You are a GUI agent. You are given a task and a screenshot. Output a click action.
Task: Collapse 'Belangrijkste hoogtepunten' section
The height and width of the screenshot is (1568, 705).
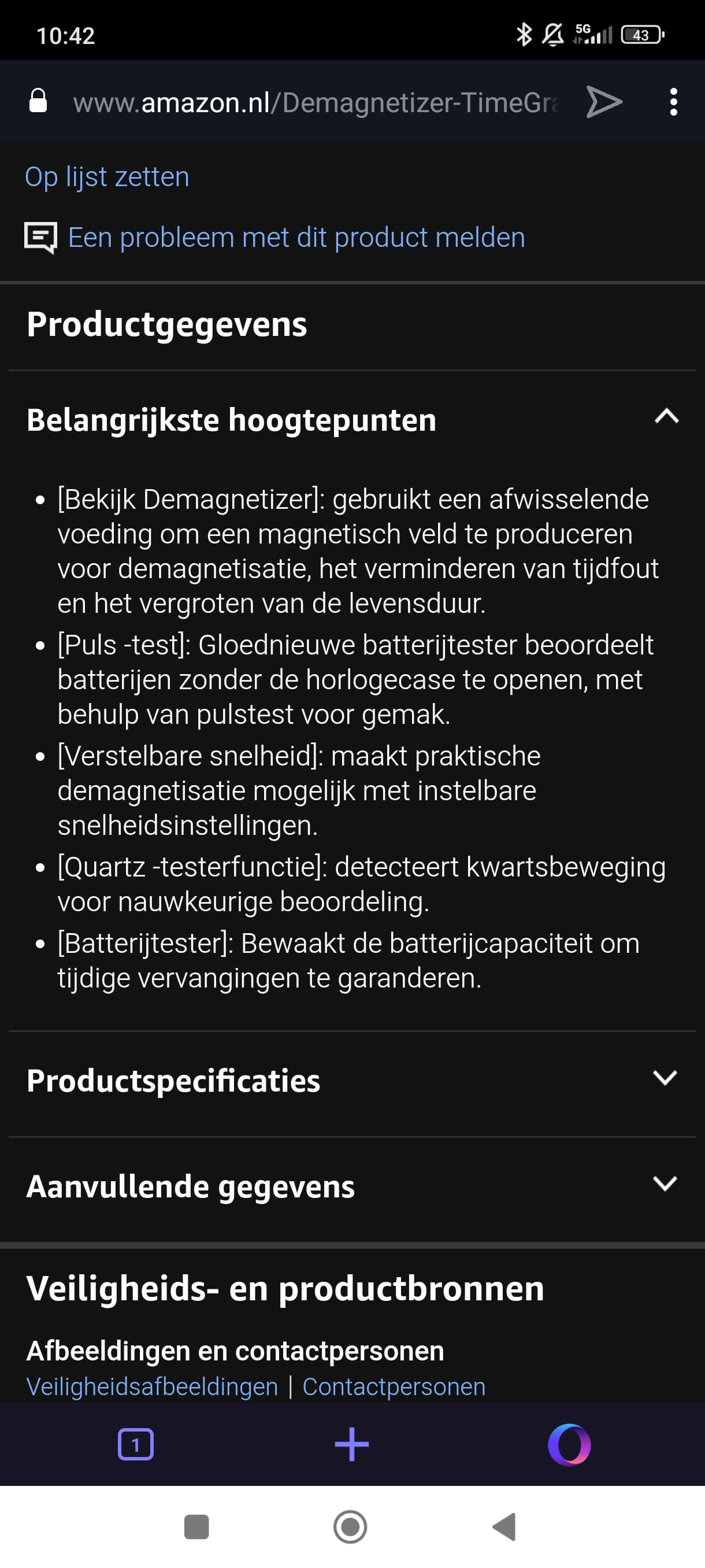pos(666,417)
